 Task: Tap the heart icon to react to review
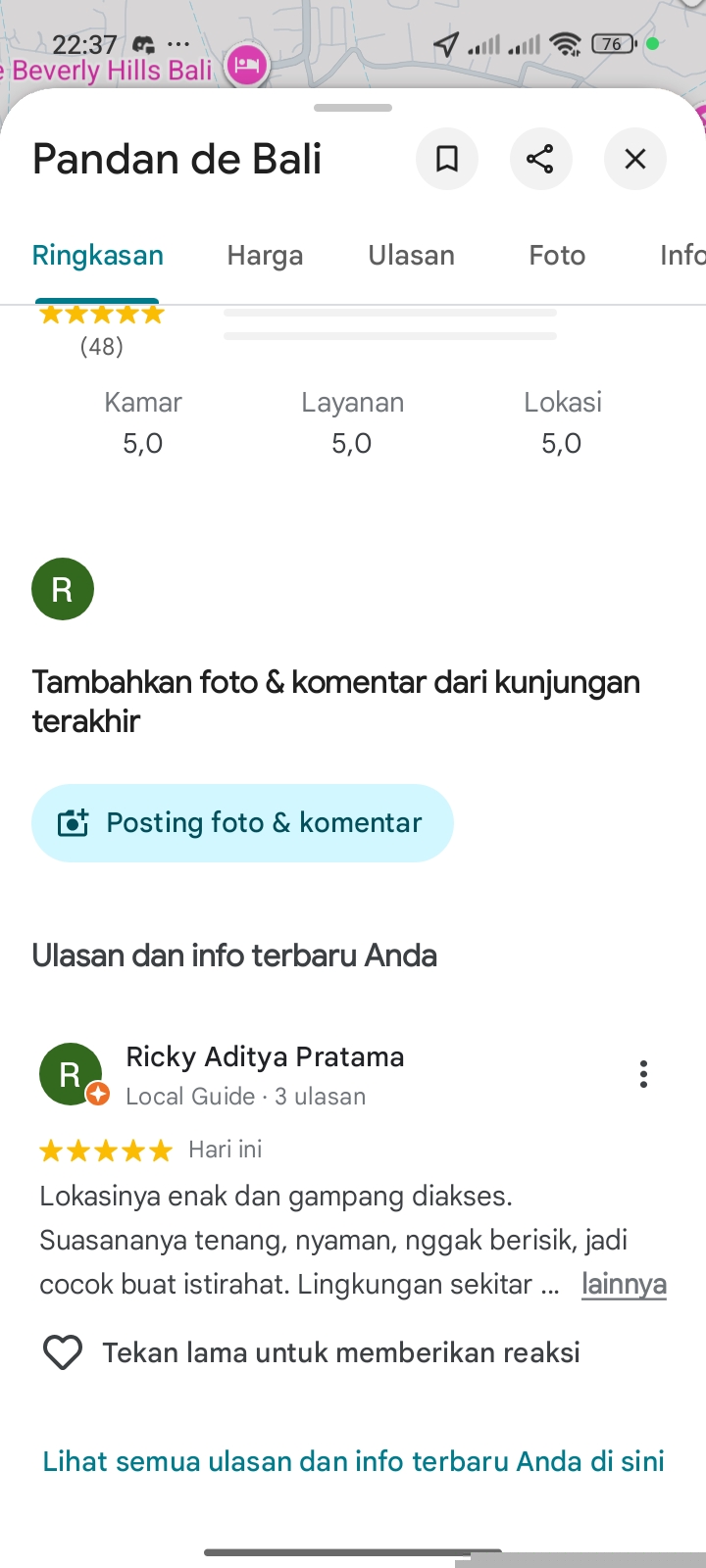[63, 1353]
